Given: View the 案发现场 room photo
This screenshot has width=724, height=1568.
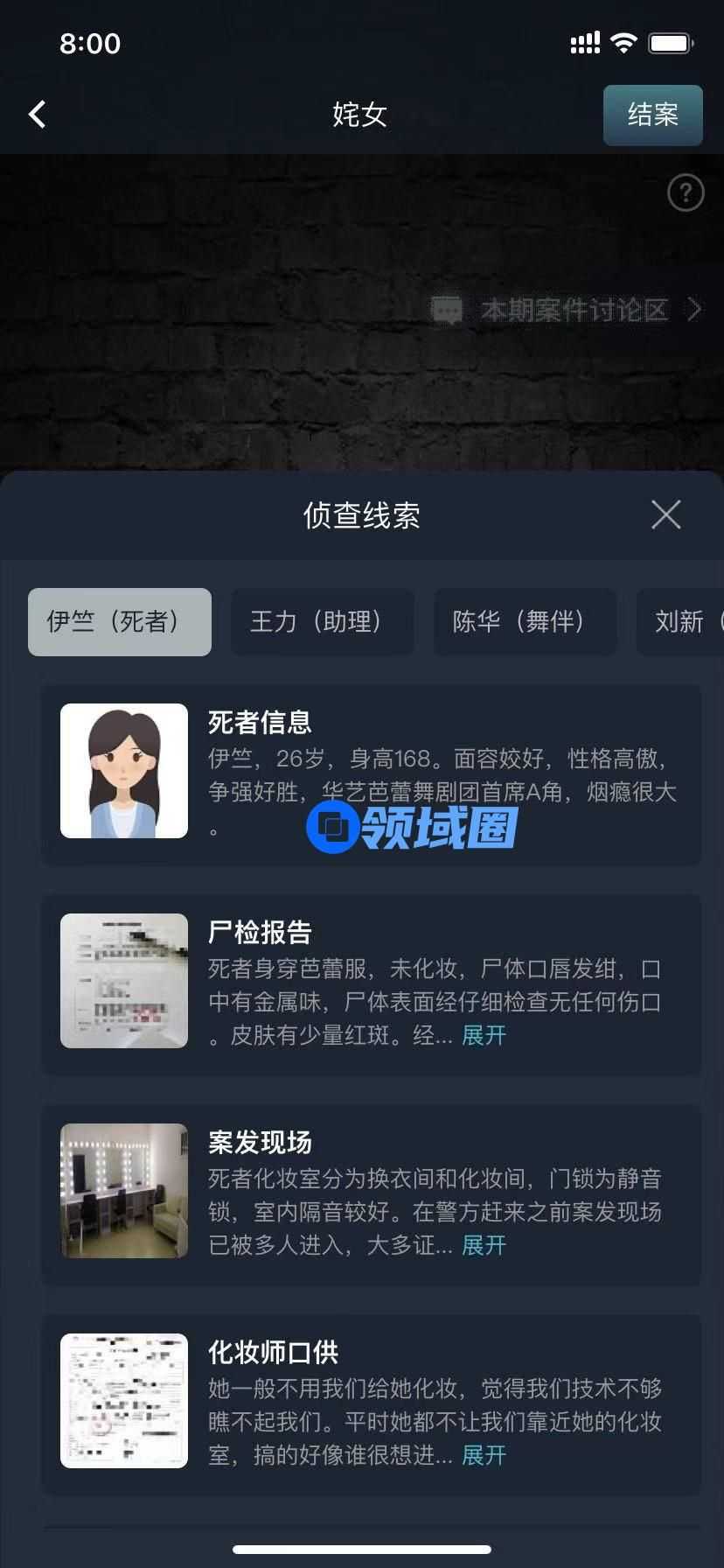Looking at the screenshot, I should tap(124, 1191).
